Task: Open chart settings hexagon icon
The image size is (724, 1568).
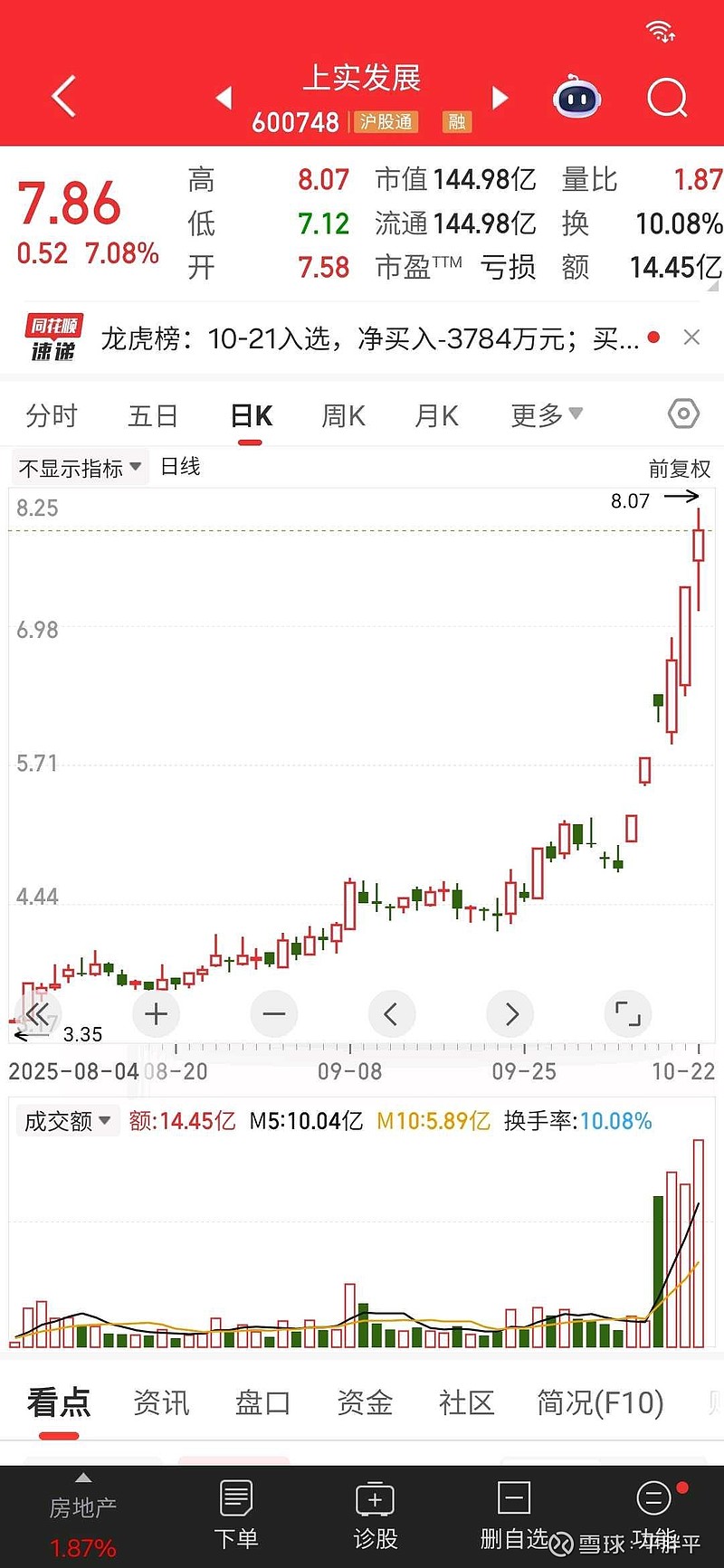Action: click(x=683, y=414)
